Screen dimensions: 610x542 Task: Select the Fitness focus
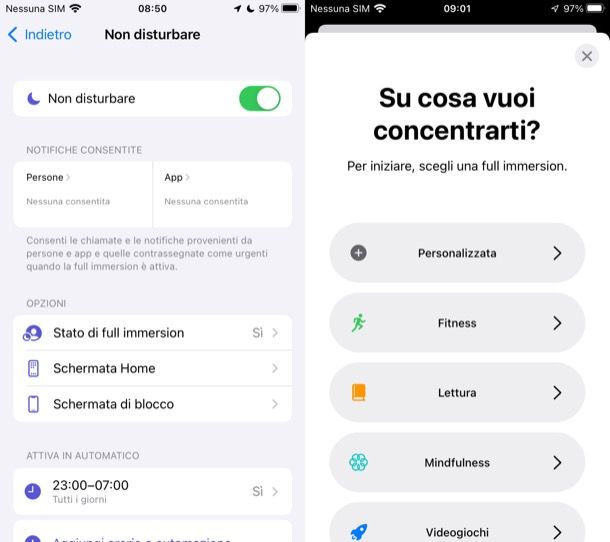[457, 323]
